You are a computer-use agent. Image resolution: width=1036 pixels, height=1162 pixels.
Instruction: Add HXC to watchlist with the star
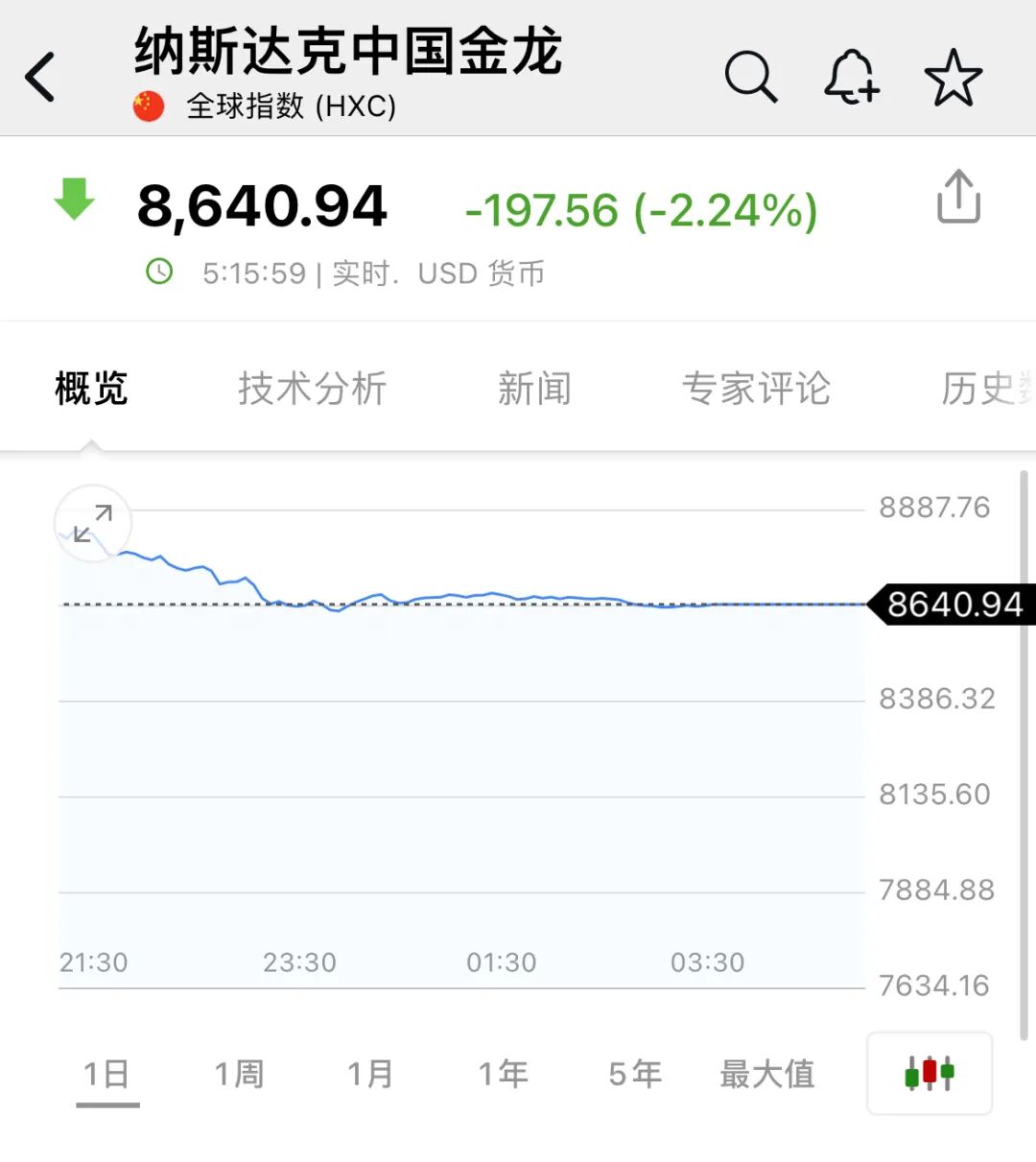tap(953, 78)
